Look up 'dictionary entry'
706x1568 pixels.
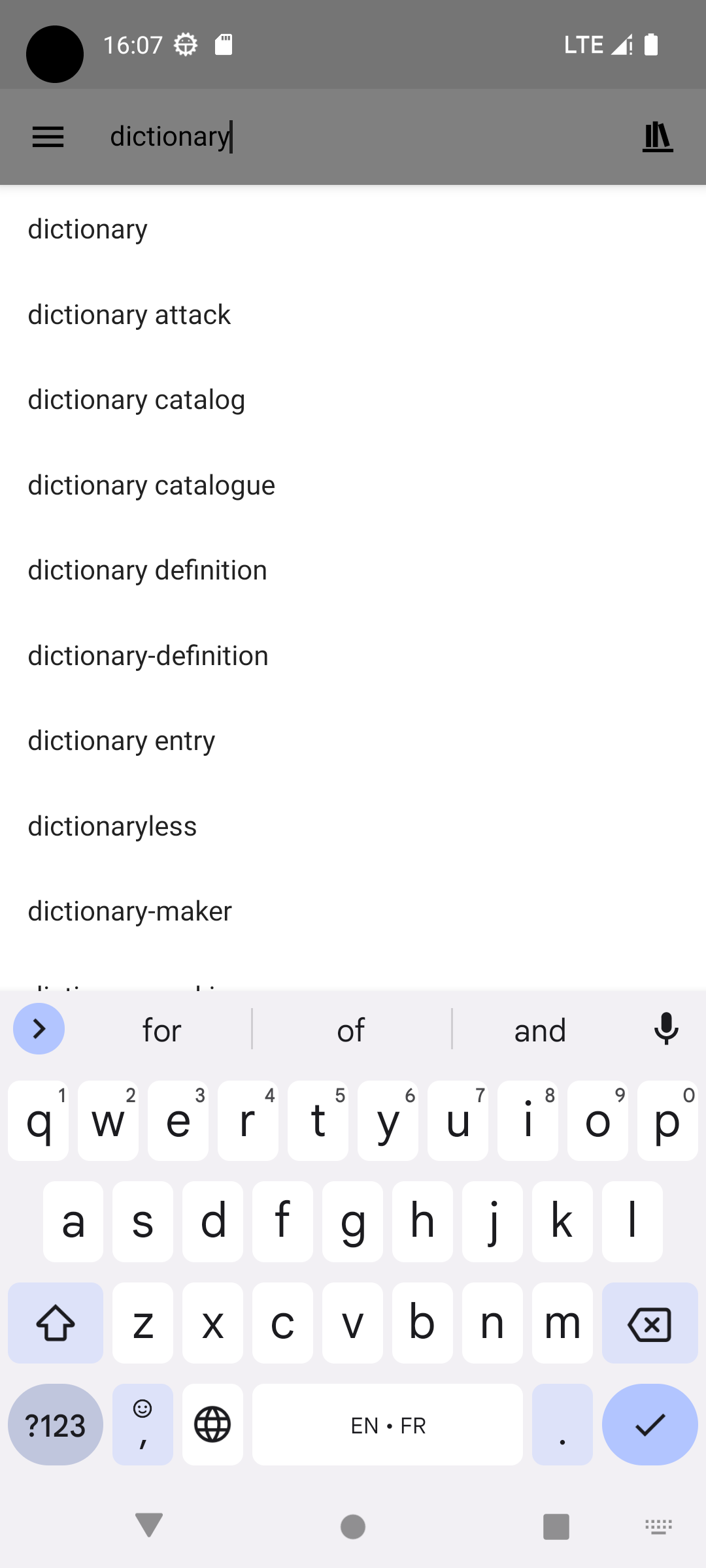point(121,741)
